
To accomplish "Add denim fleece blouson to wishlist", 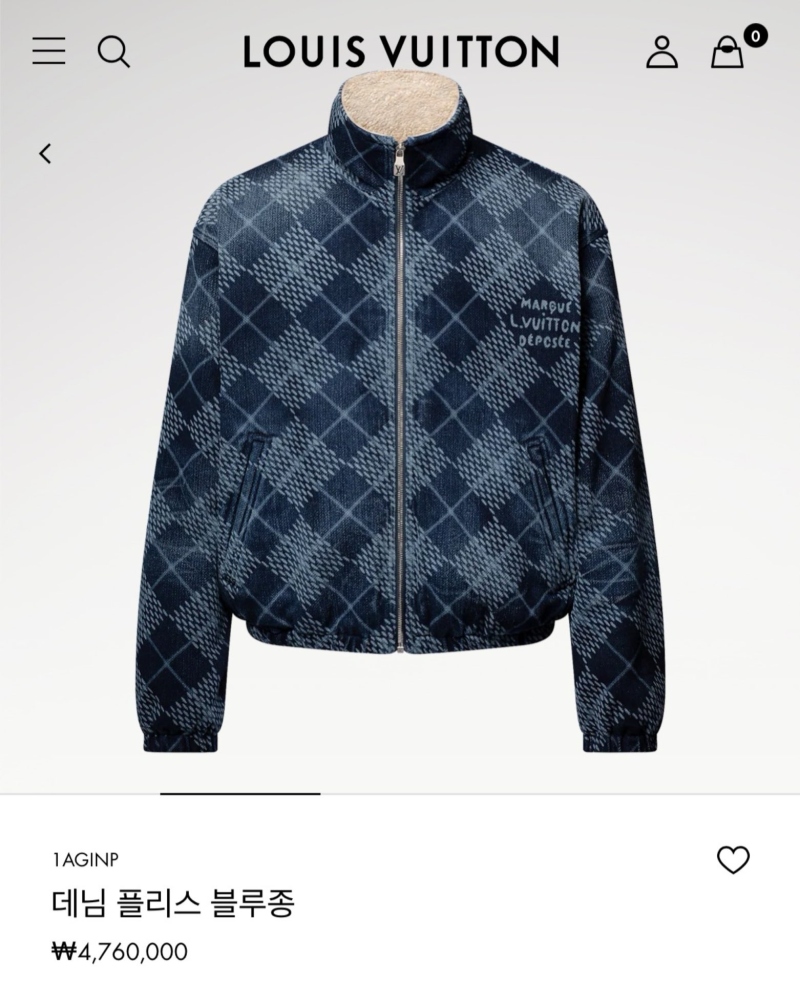I will 733,860.
